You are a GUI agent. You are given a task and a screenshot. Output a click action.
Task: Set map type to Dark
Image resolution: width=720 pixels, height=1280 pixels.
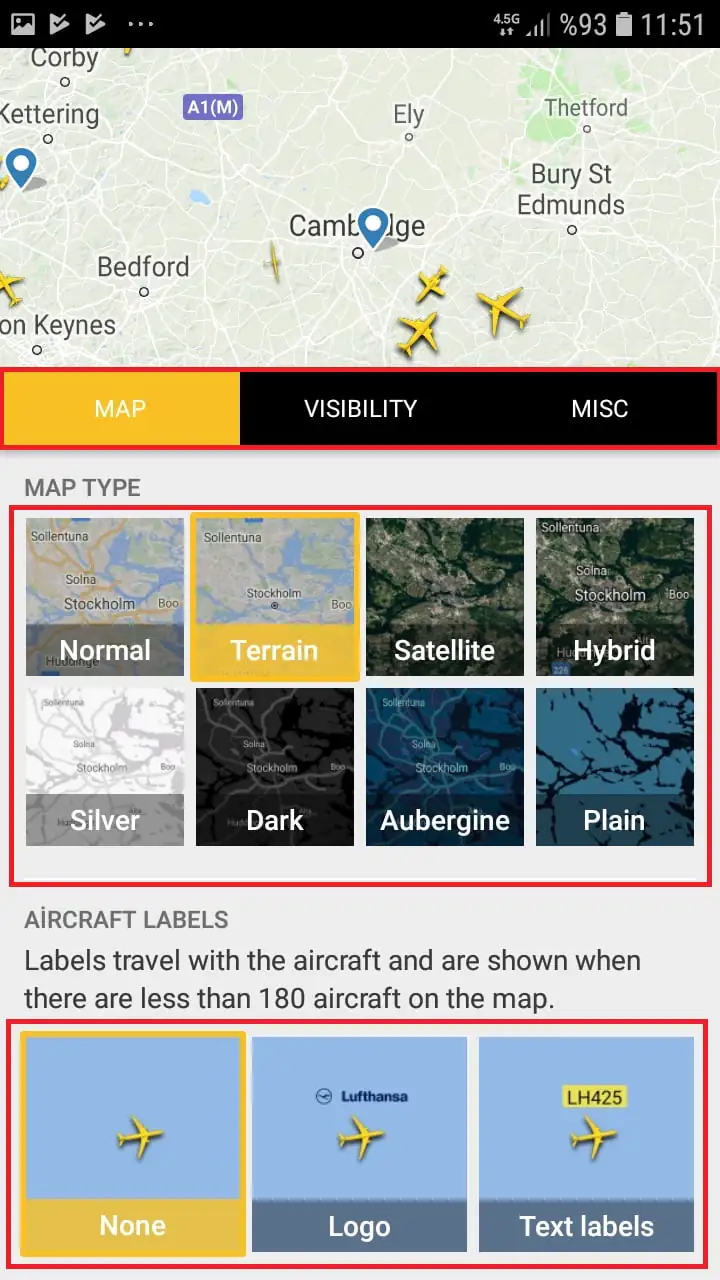click(x=274, y=767)
